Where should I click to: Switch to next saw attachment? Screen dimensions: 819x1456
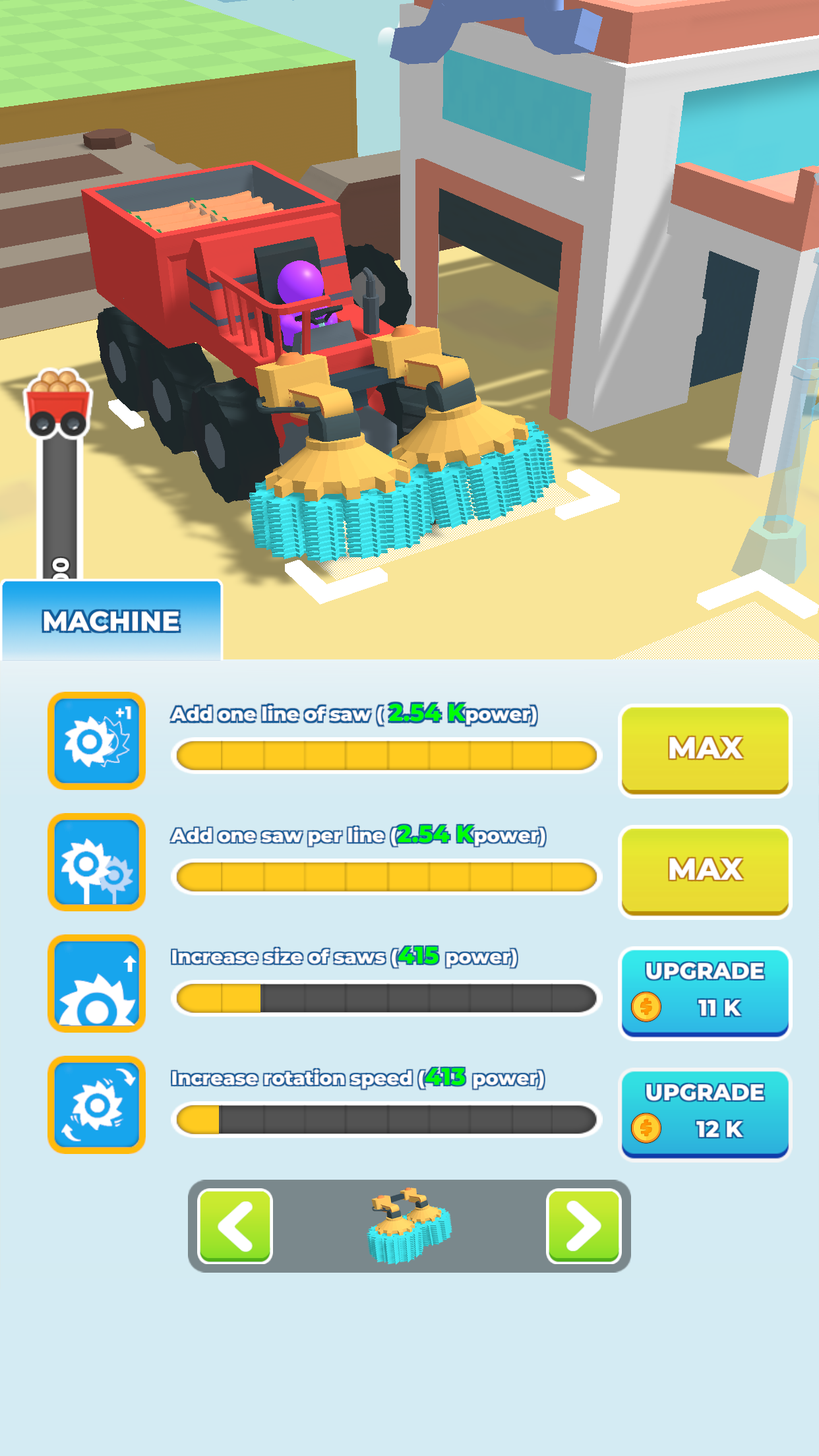(x=584, y=1226)
